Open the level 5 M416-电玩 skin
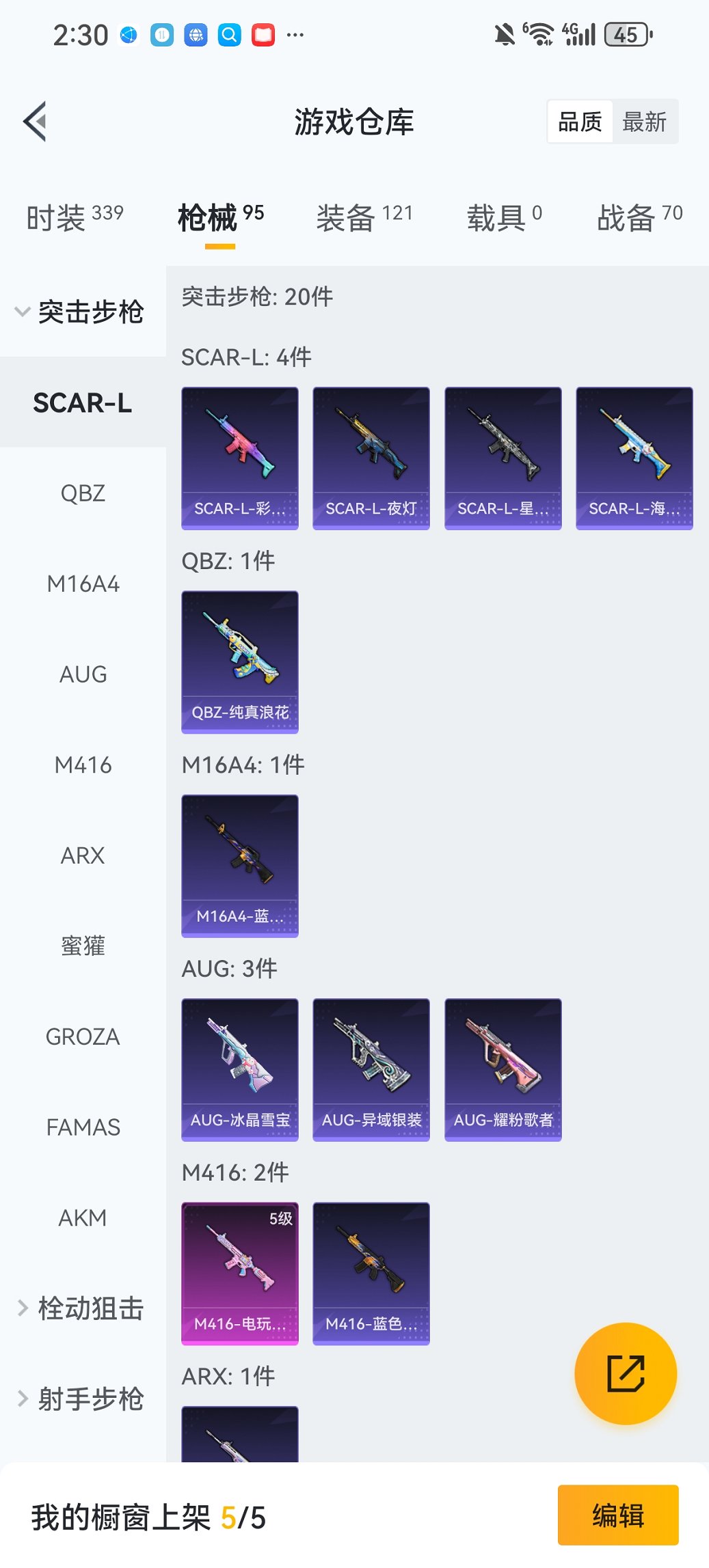The height and width of the screenshot is (1568, 709). pyautogui.click(x=240, y=1273)
